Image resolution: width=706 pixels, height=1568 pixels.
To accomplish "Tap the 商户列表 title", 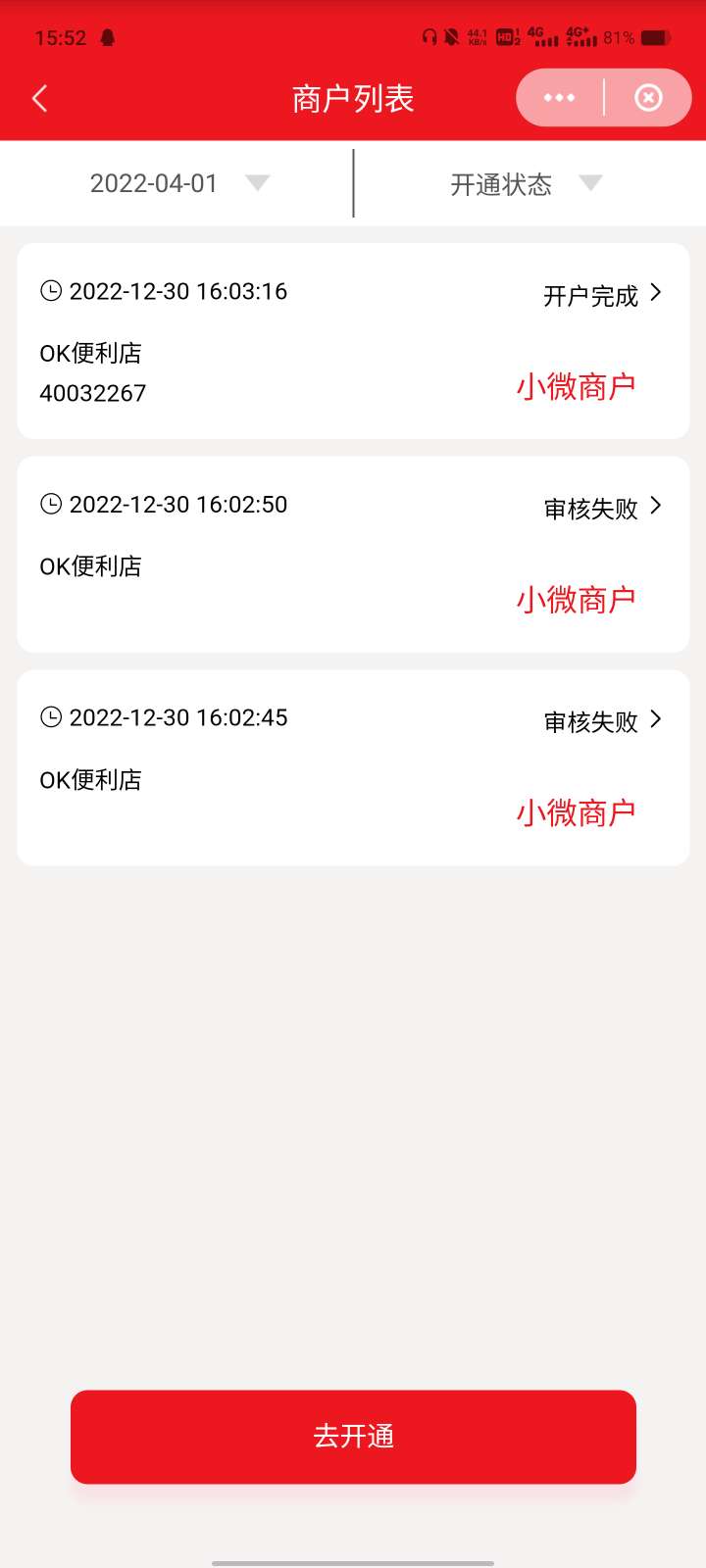I will 353,98.
